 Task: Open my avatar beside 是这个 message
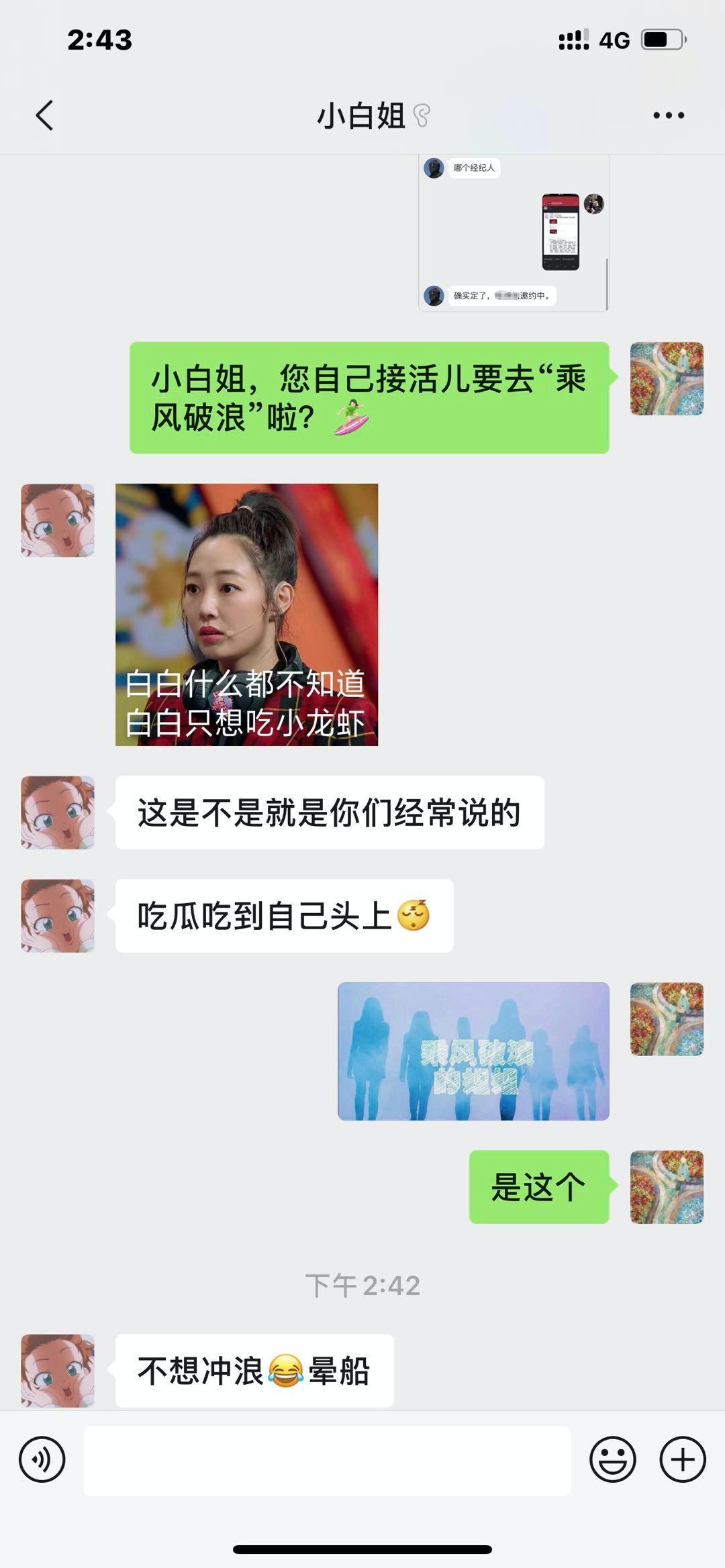(667, 1186)
